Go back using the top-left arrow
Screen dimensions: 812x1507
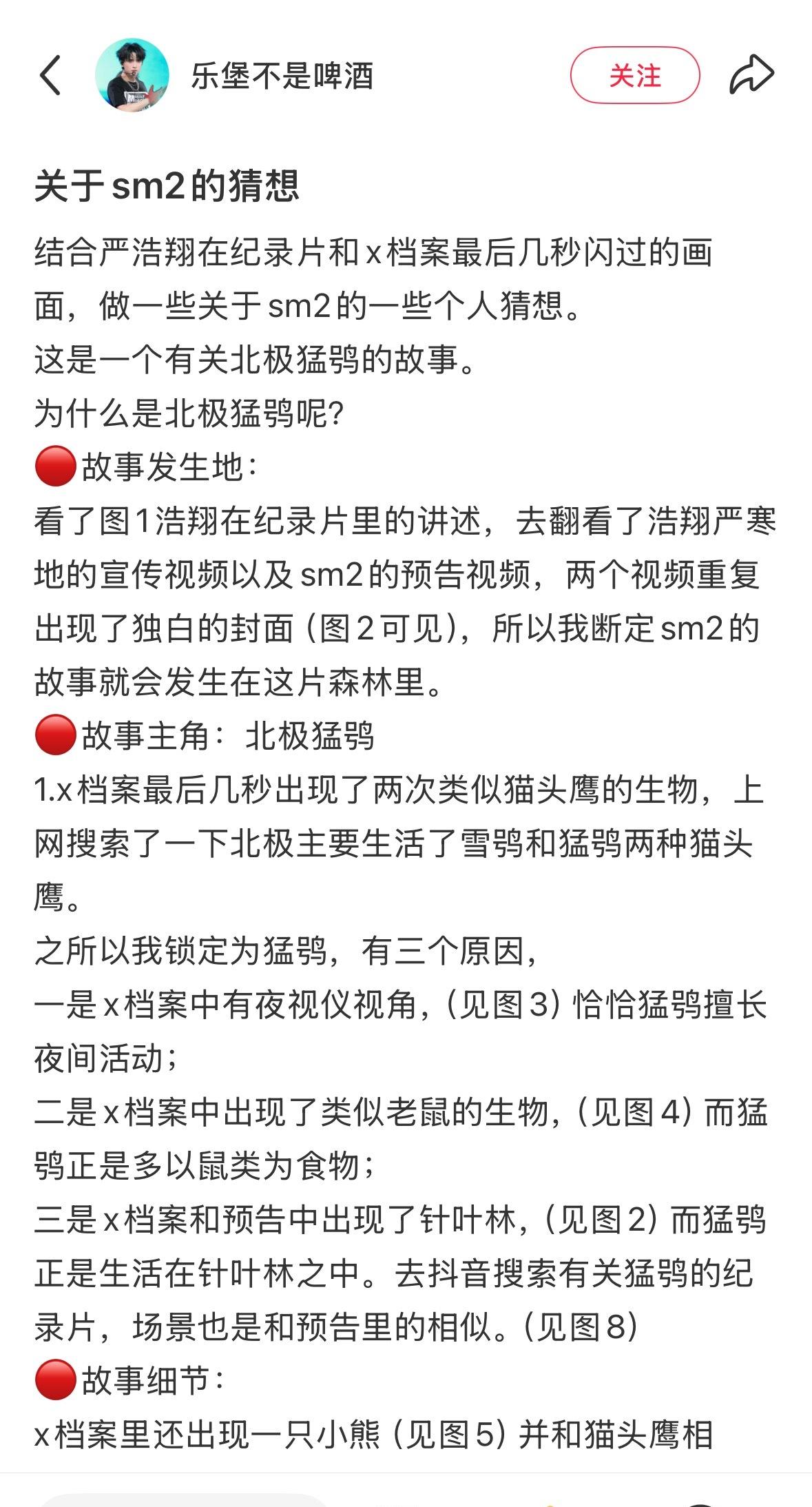[50, 74]
